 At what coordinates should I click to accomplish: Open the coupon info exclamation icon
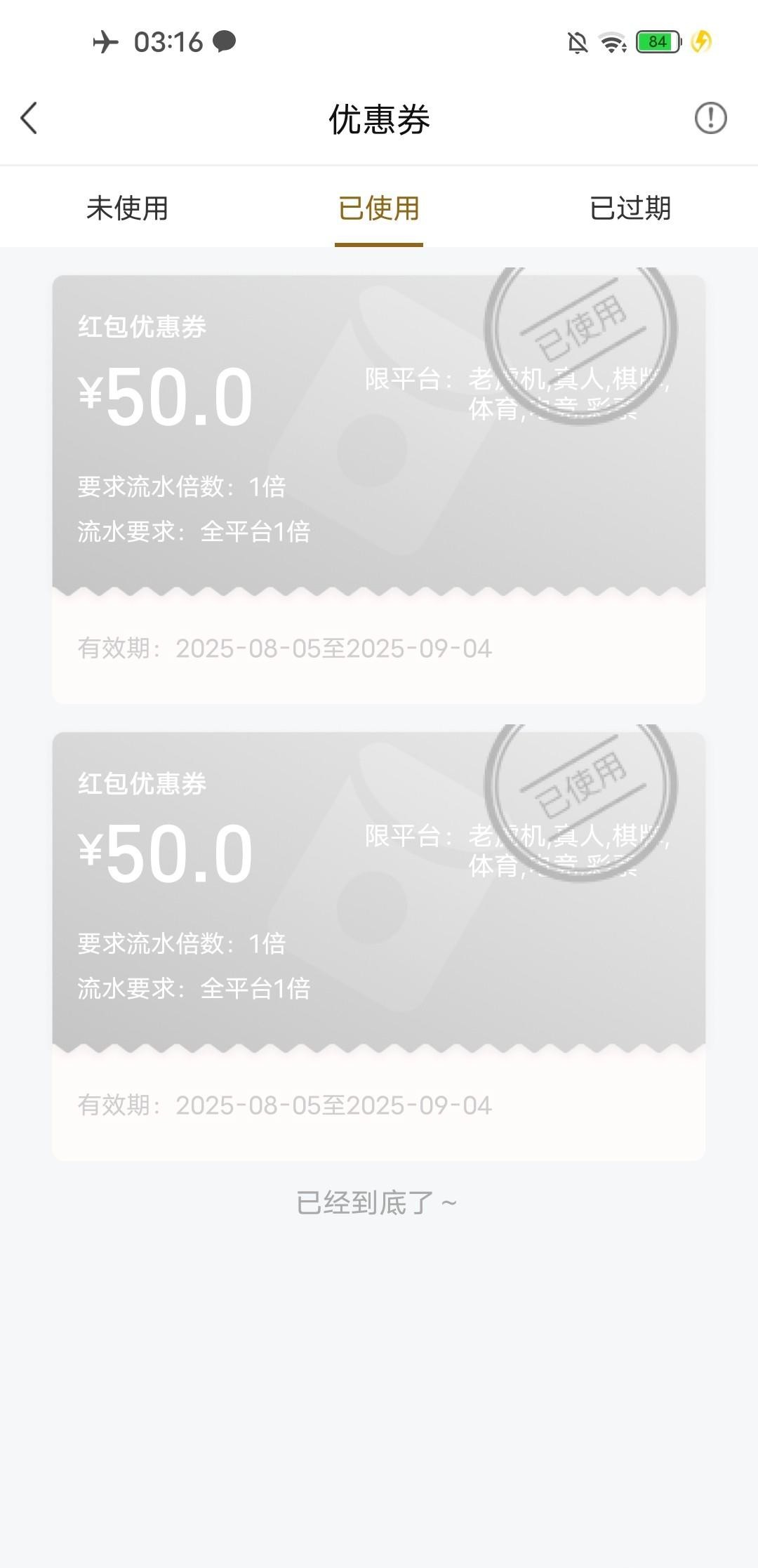point(710,118)
